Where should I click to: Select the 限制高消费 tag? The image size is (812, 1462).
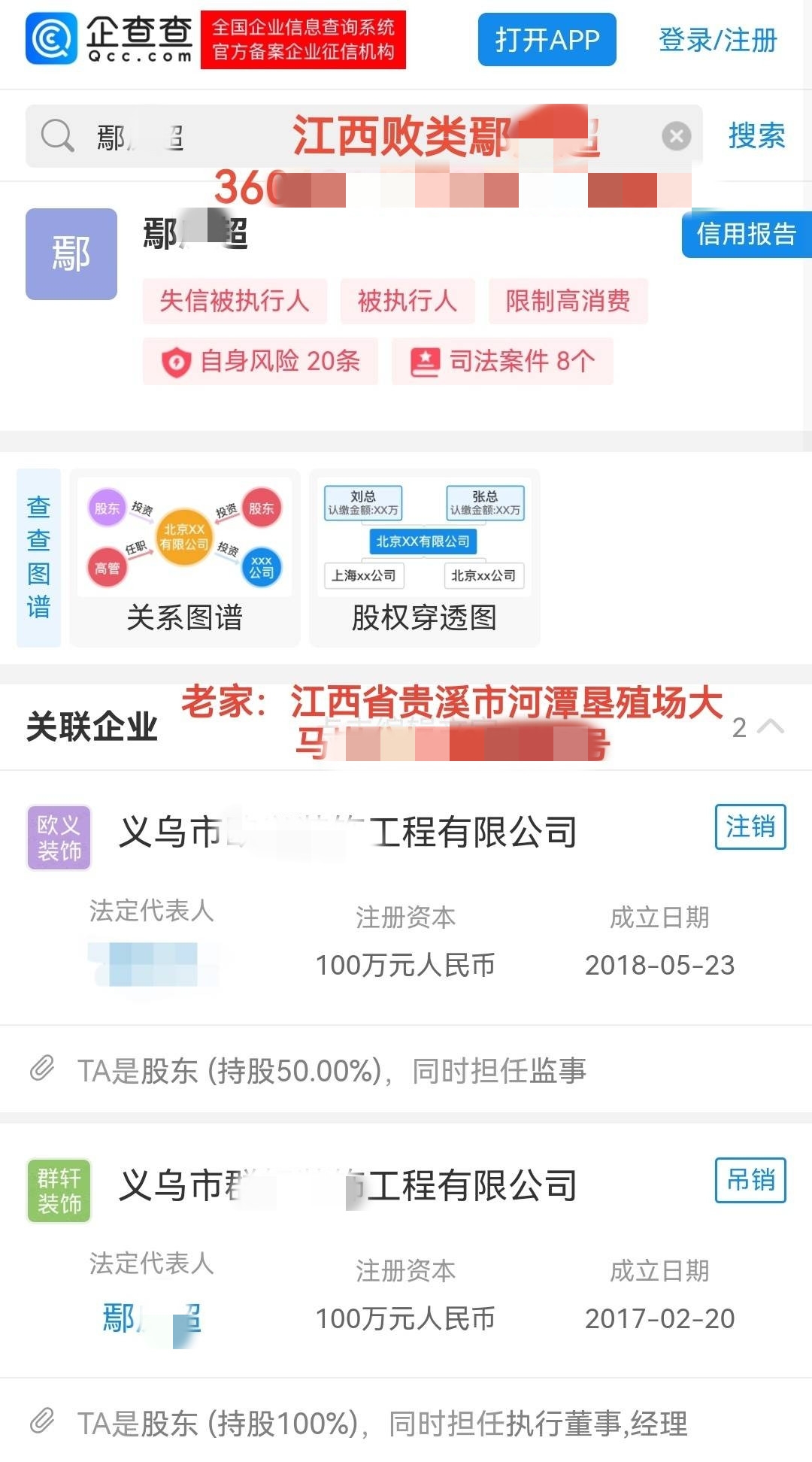568,301
